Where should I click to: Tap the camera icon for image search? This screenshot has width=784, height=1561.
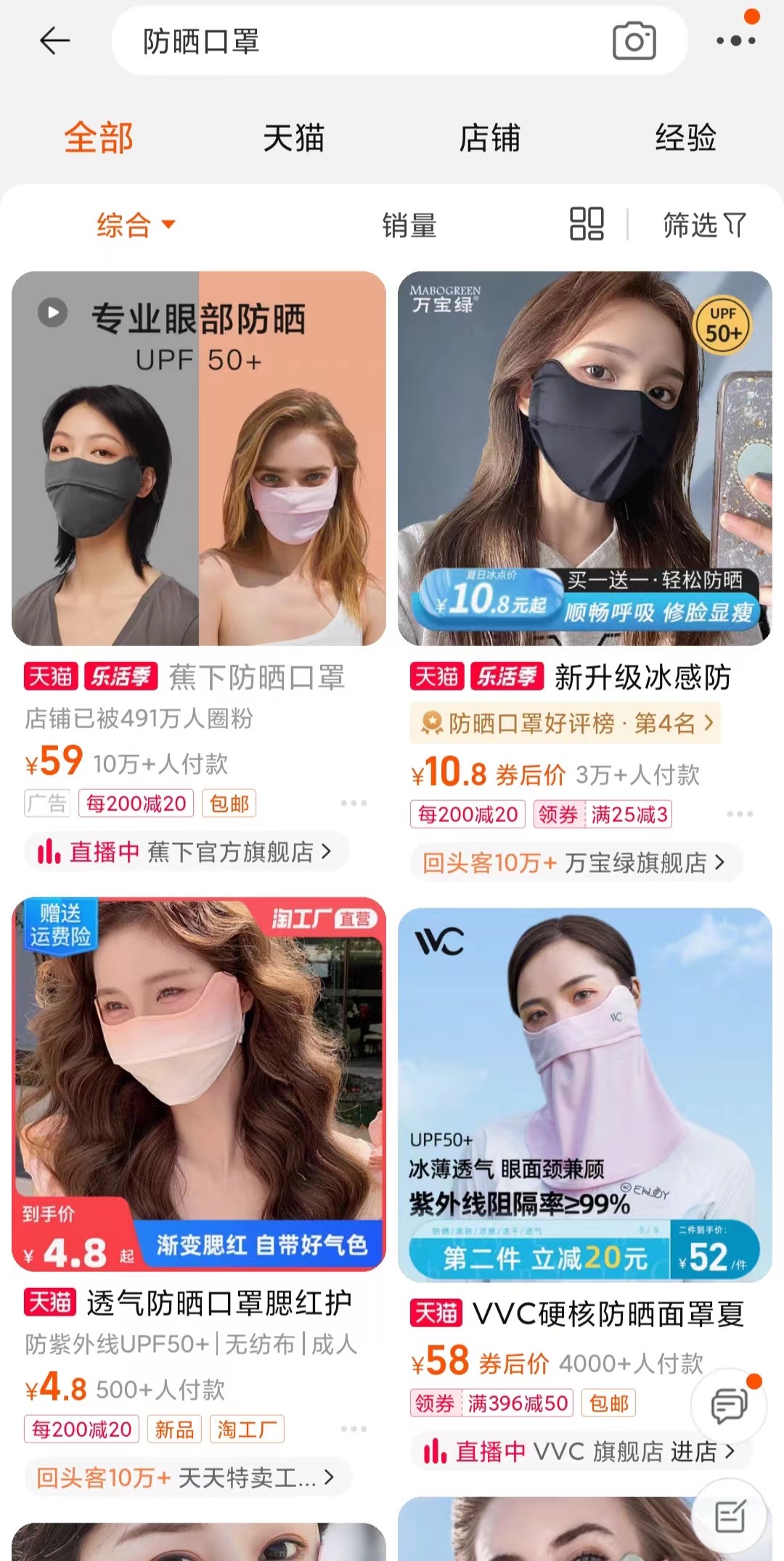click(x=634, y=41)
